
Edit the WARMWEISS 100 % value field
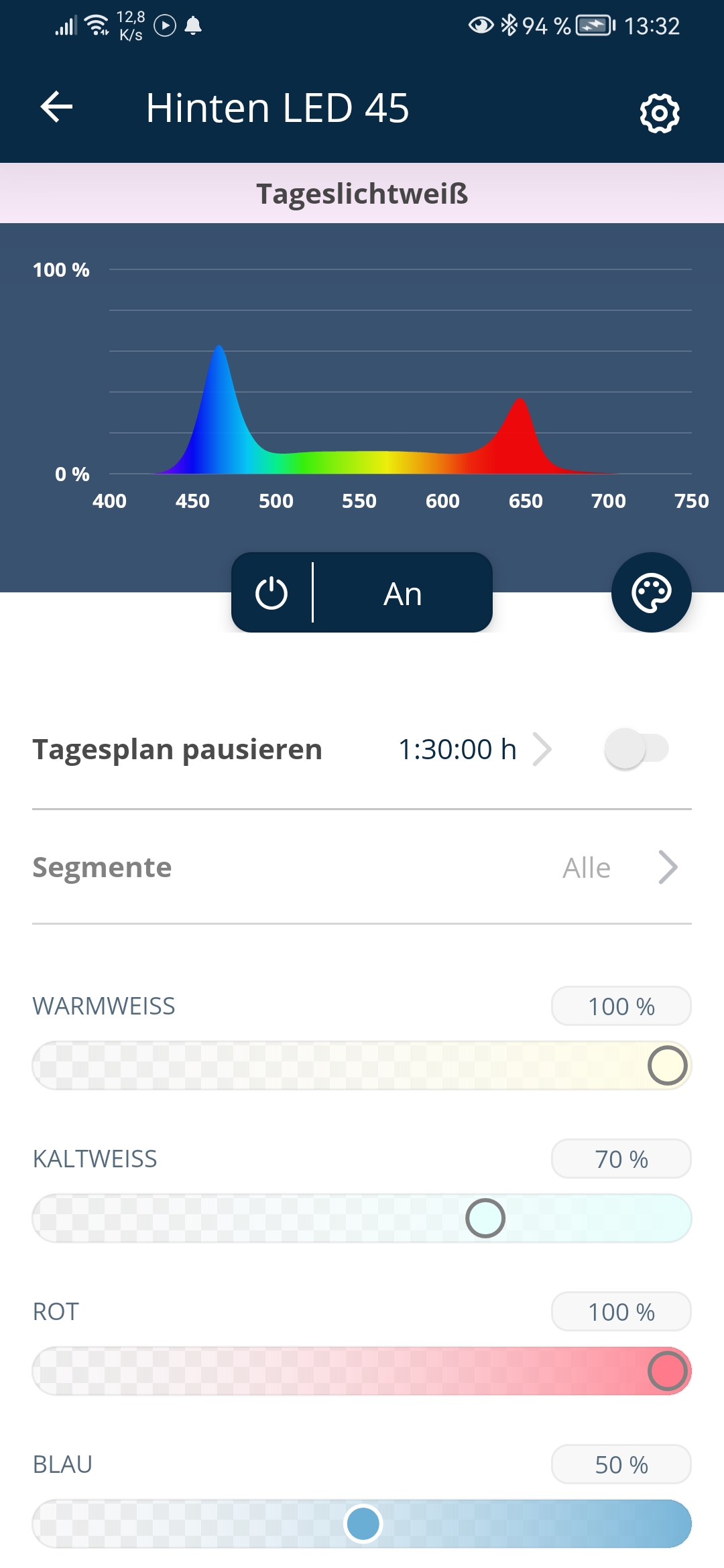(621, 1006)
